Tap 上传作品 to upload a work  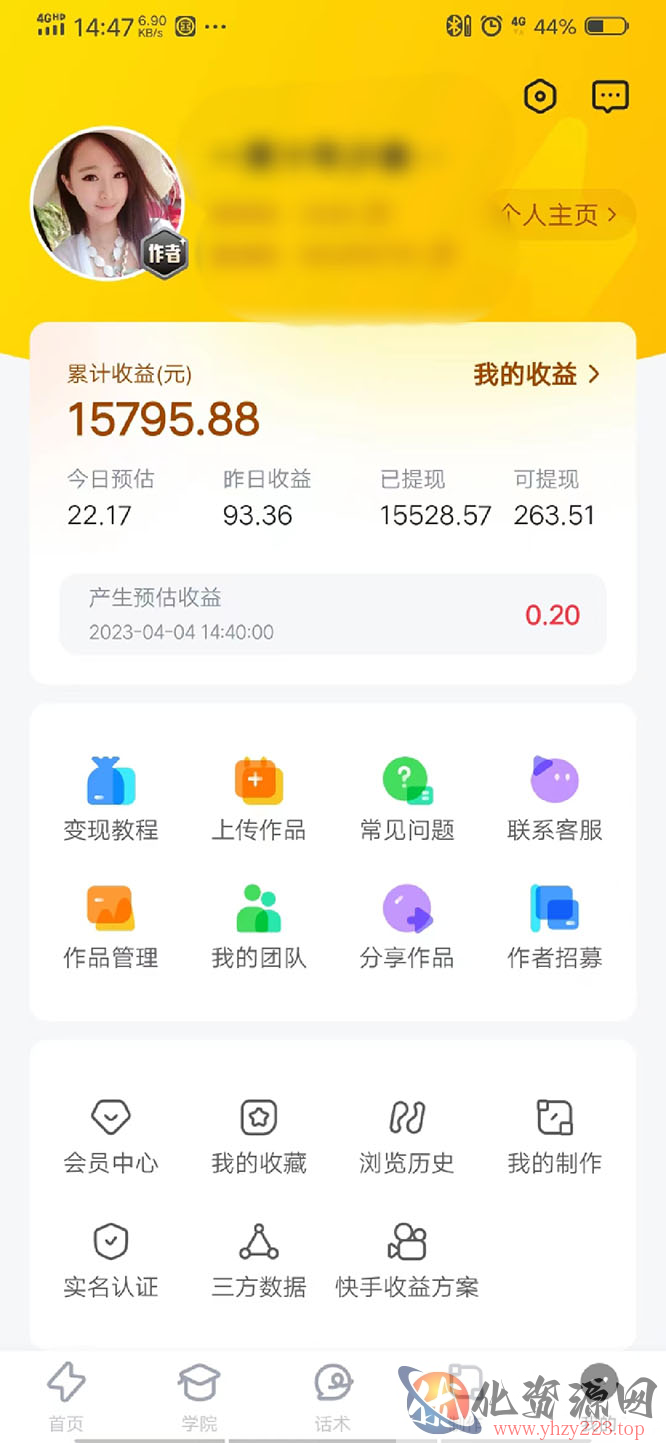(x=259, y=800)
